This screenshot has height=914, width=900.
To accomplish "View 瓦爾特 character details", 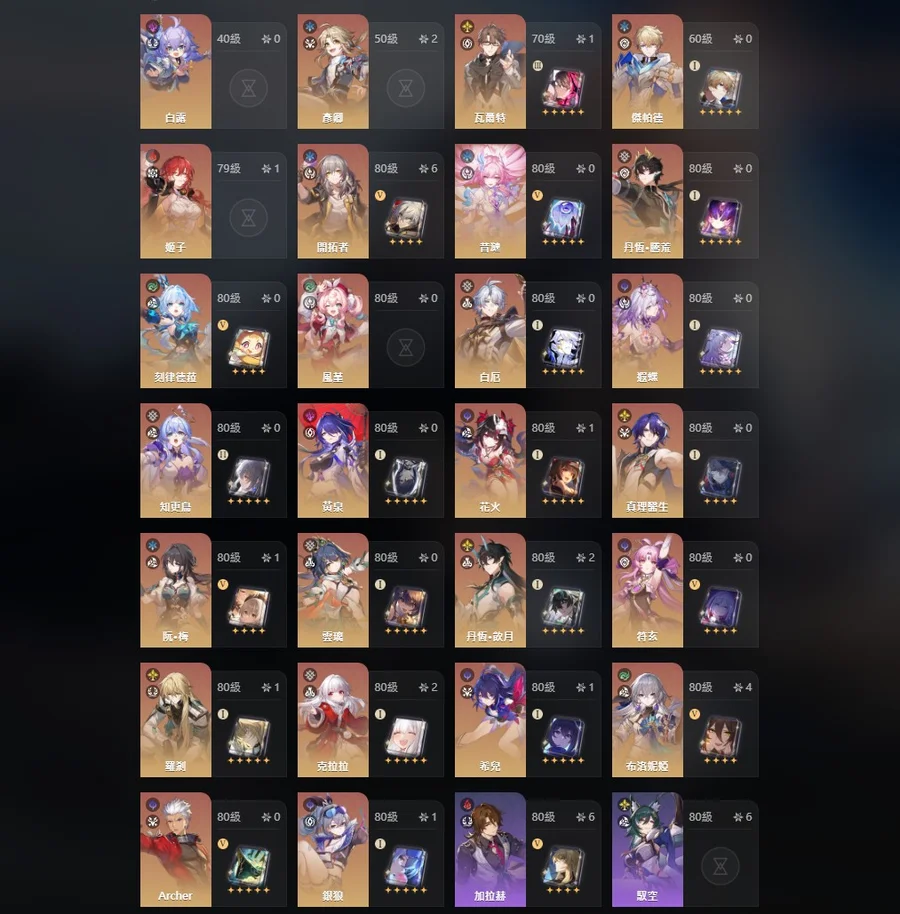I will point(490,70).
